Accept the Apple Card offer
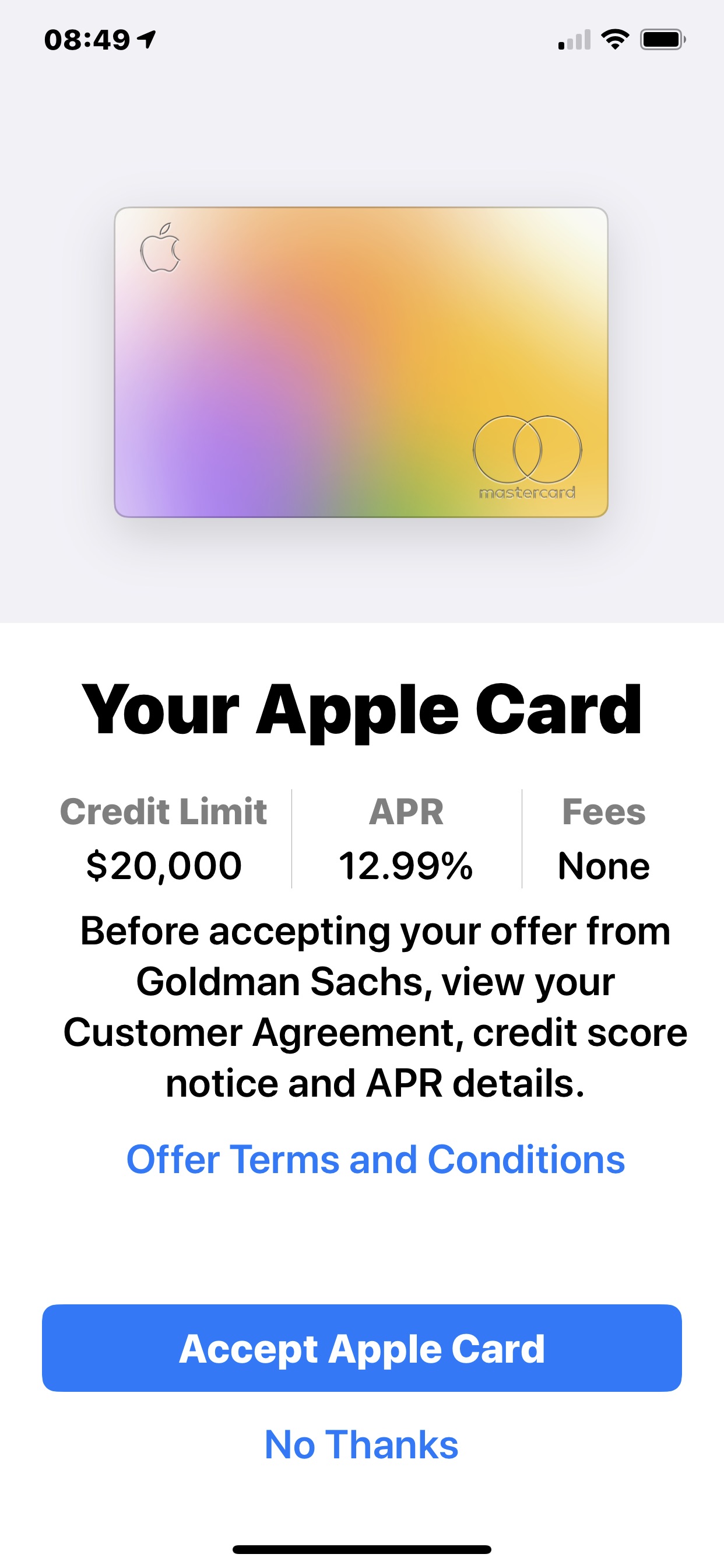Screen dimensions: 724x1568 (x=362, y=1347)
